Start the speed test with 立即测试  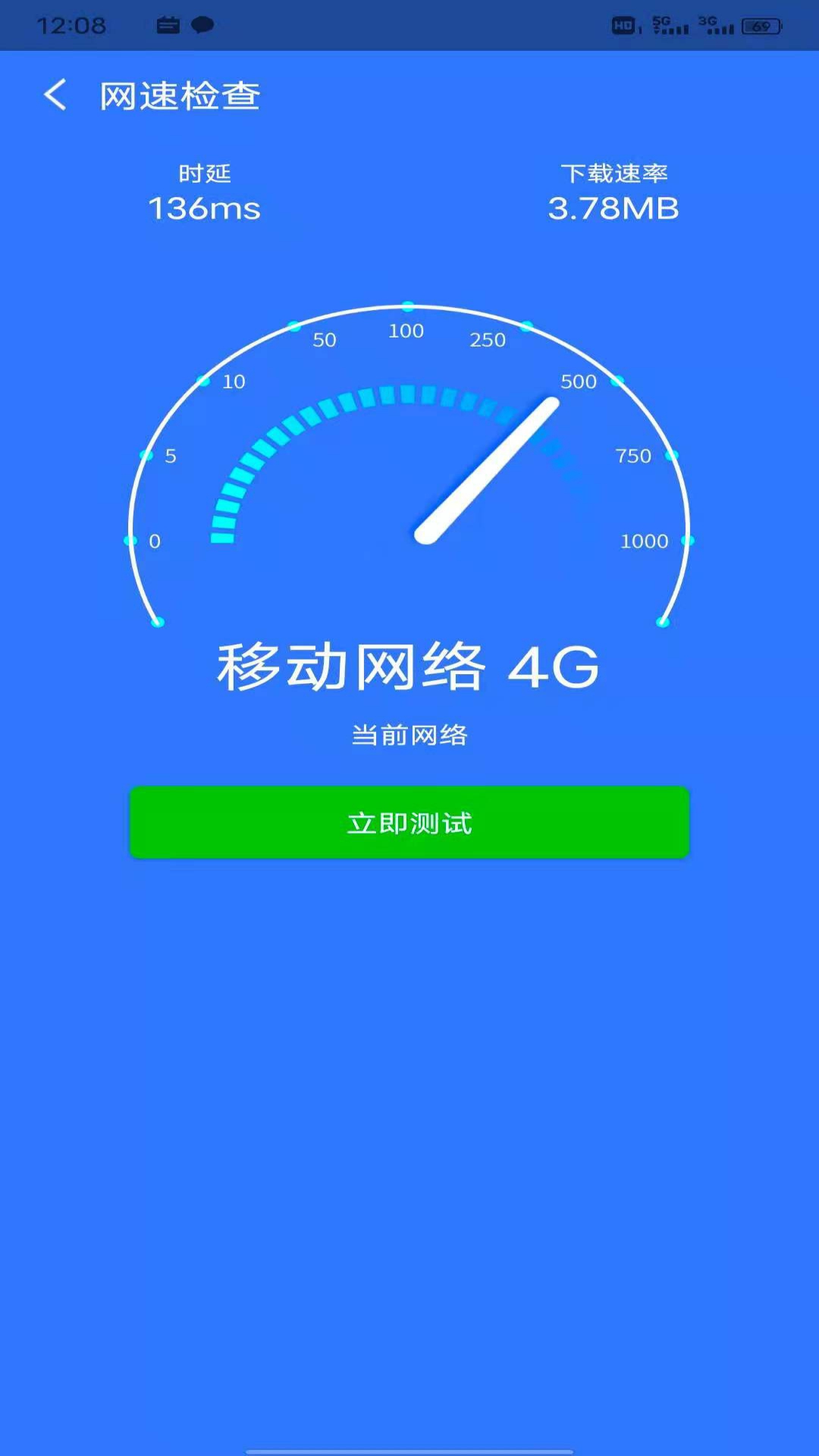tap(409, 823)
